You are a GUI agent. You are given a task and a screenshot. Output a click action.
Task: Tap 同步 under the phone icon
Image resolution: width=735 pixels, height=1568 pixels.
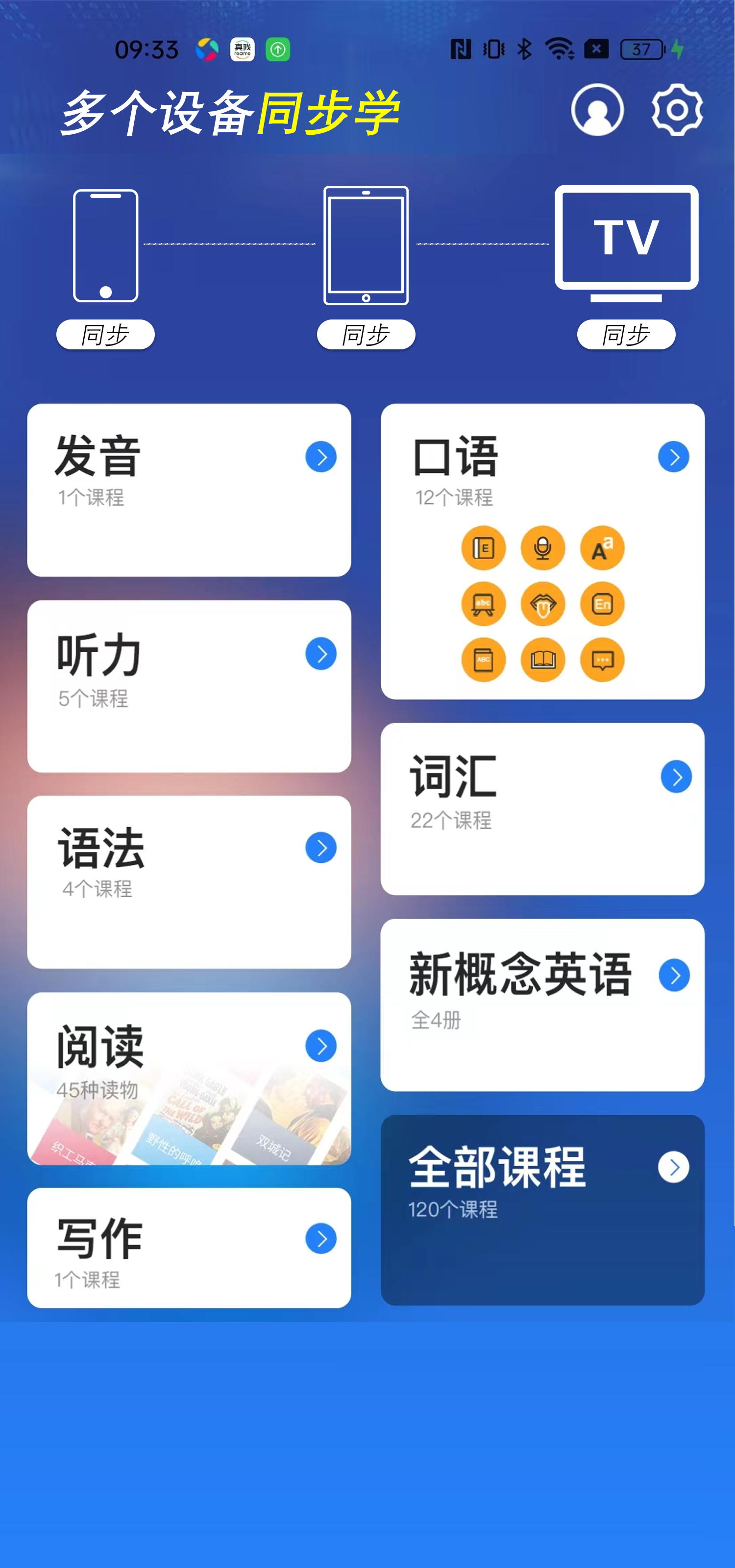105,335
